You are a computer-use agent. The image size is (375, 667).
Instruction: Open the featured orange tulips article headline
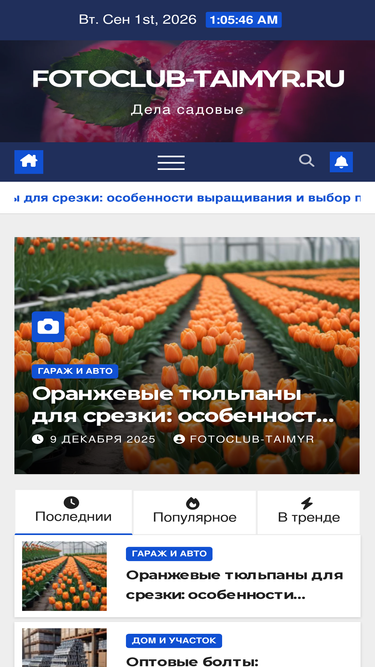pyautogui.click(x=183, y=405)
